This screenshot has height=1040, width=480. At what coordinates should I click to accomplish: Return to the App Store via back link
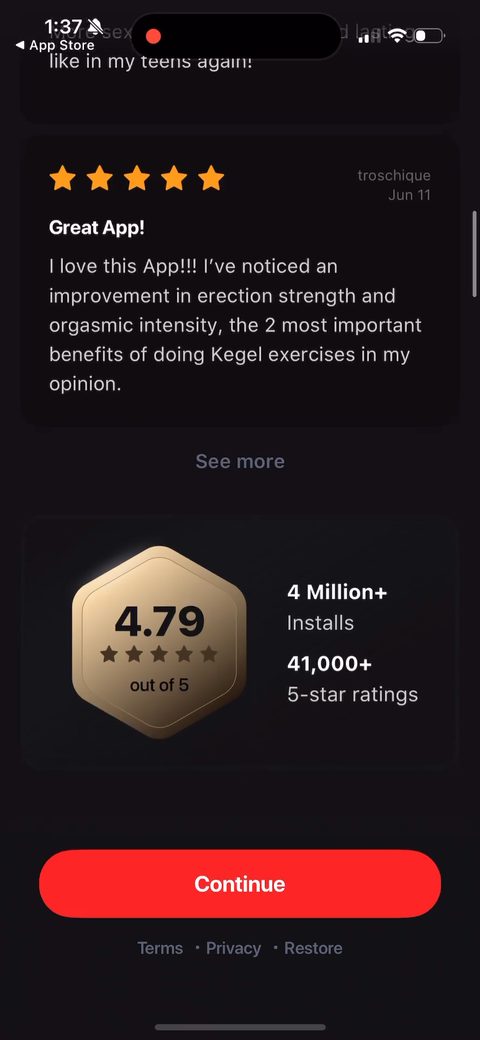[55, 46]
